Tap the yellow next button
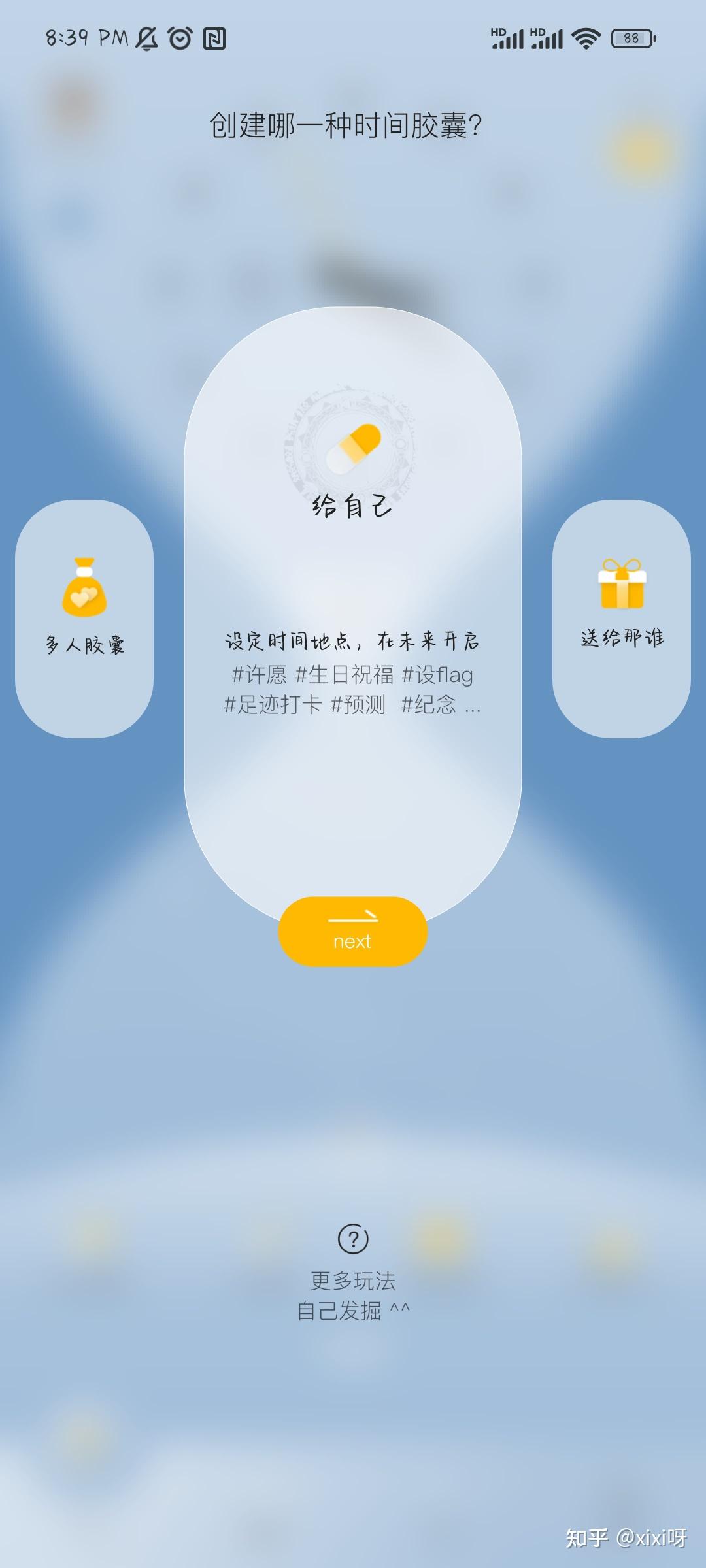Viewport: 706px width, 1568px height. point(353,931)
